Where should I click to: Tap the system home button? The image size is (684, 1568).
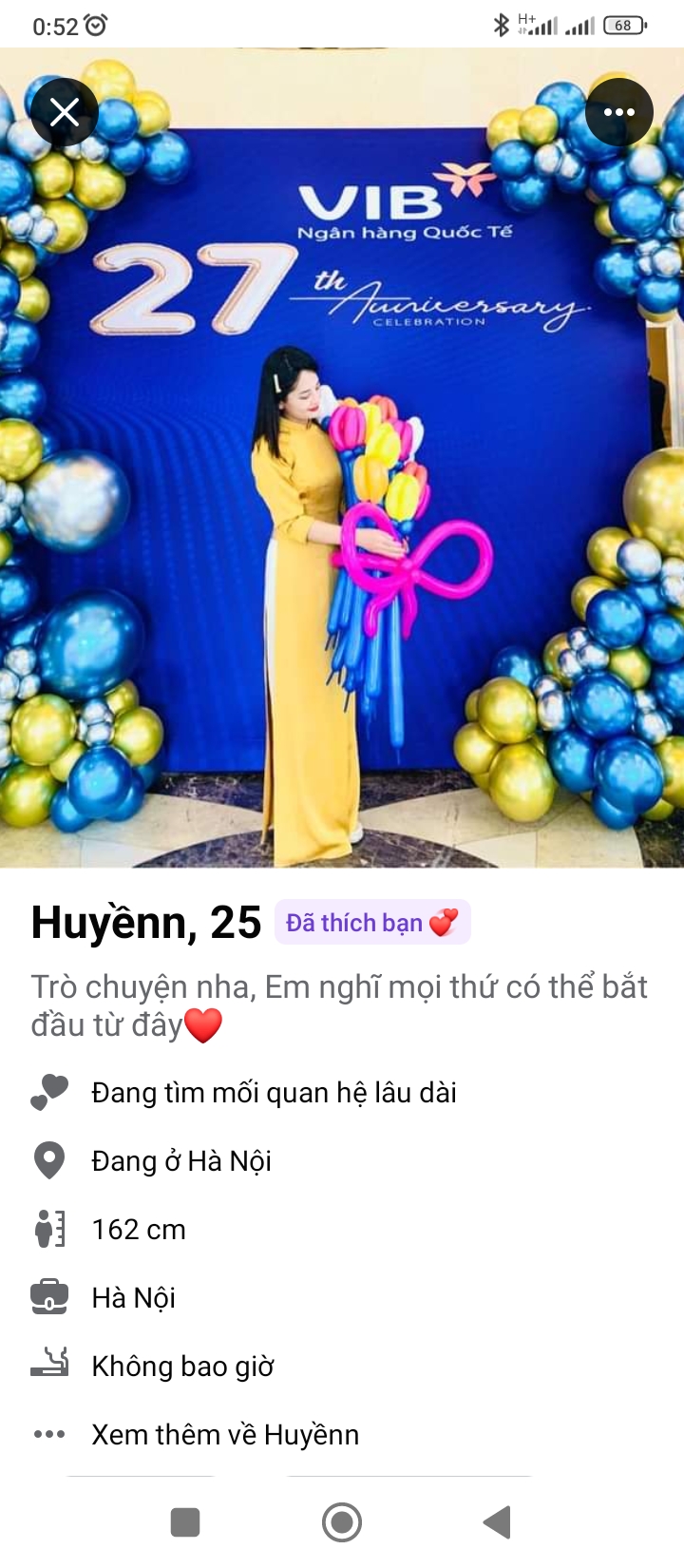click(342, 1521)
